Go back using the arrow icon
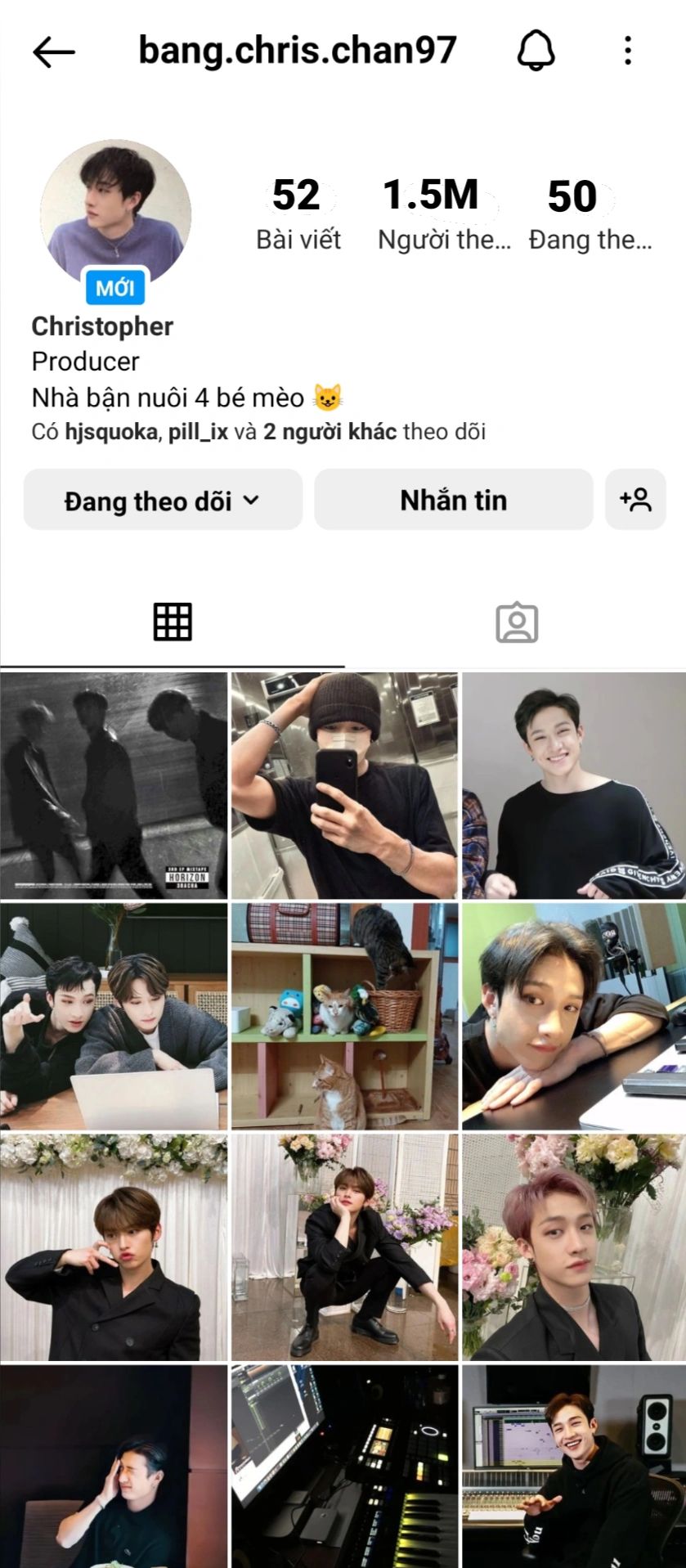This screenshot has width=686, height=1568. (x=54, y=52)
